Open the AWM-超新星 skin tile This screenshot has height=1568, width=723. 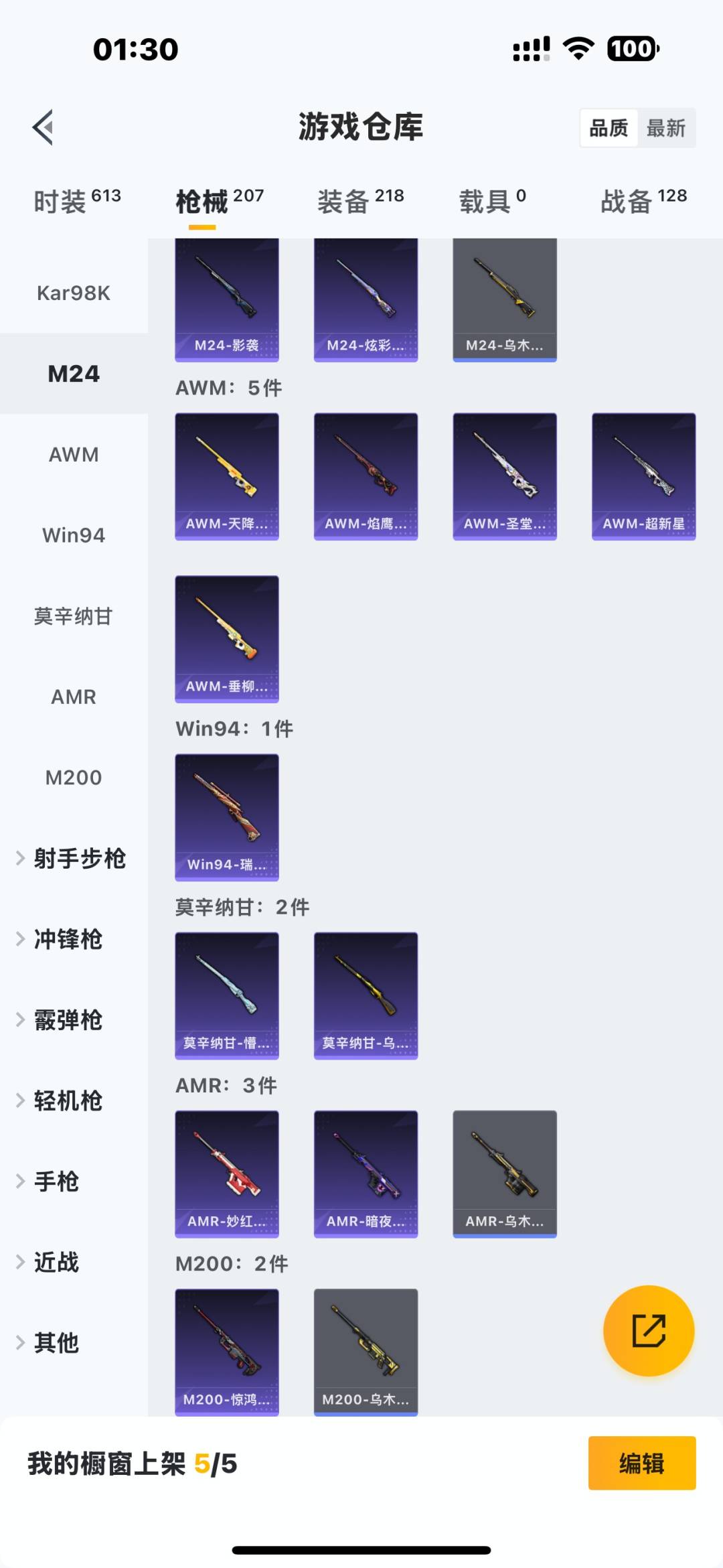643,476
